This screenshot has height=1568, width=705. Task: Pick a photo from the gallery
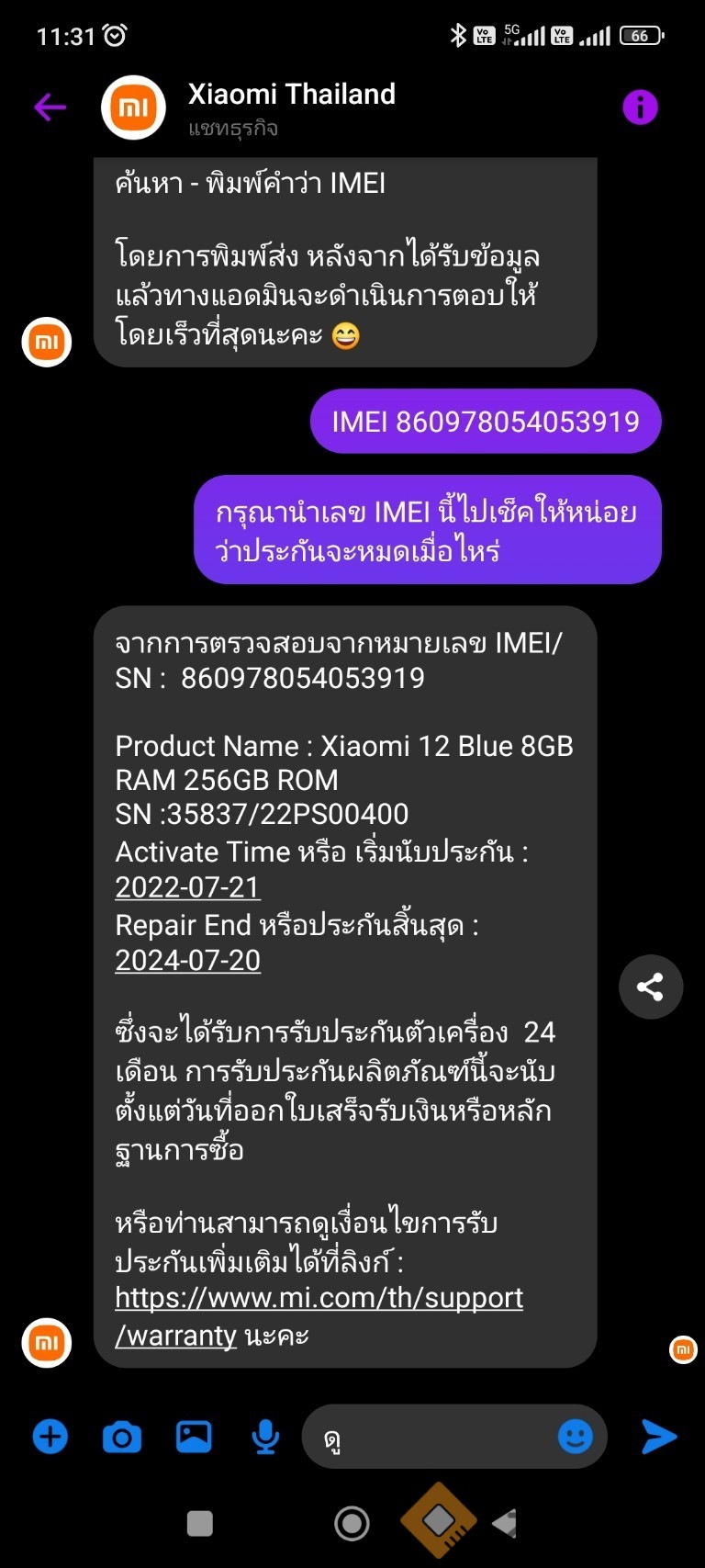click(x=194, y=1437)
